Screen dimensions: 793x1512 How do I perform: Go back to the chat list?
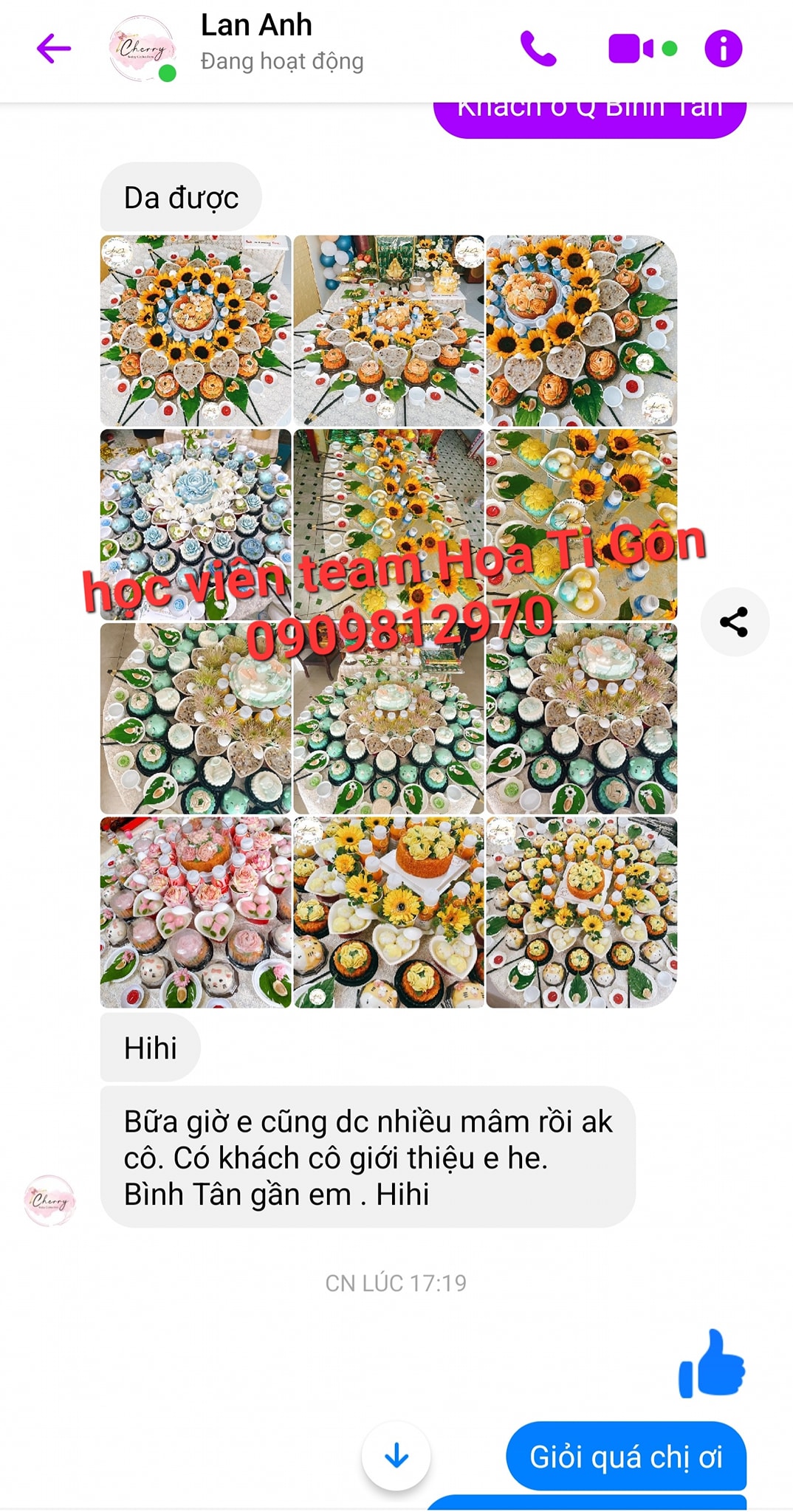pyautogui.click(x=53, y=49)
